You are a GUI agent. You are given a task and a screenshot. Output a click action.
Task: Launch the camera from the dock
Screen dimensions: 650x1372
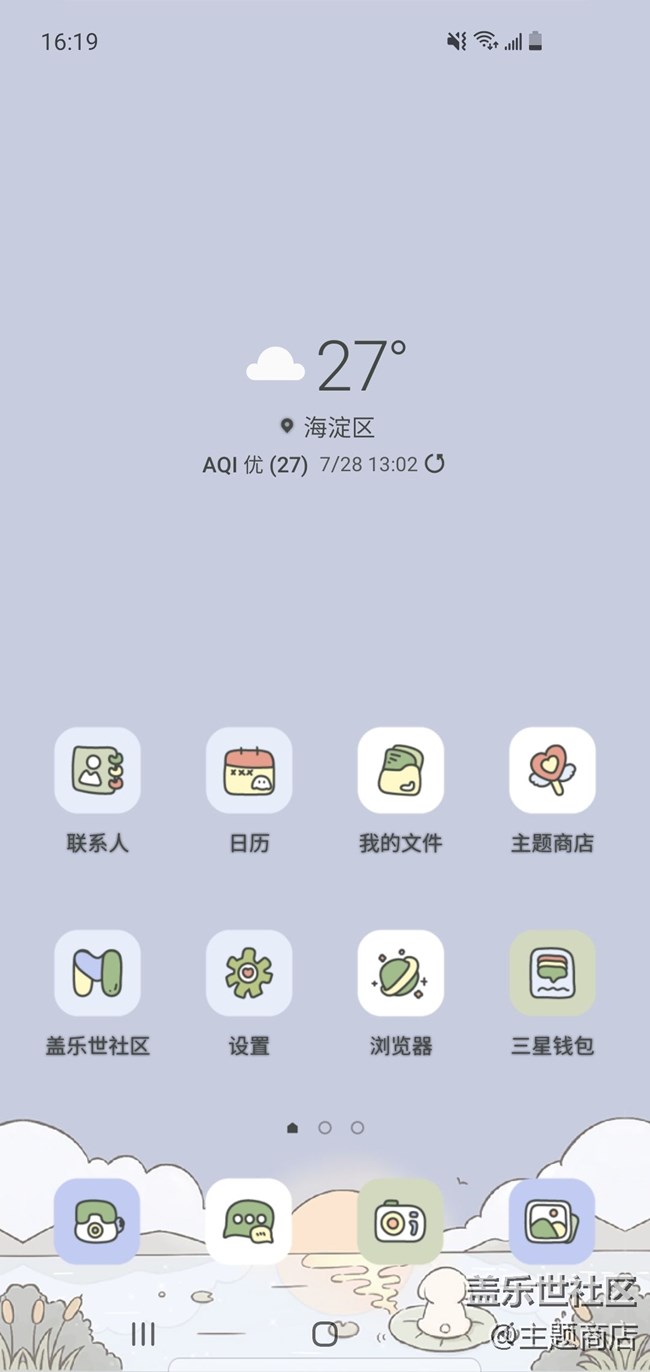(x=401, y=1221)
